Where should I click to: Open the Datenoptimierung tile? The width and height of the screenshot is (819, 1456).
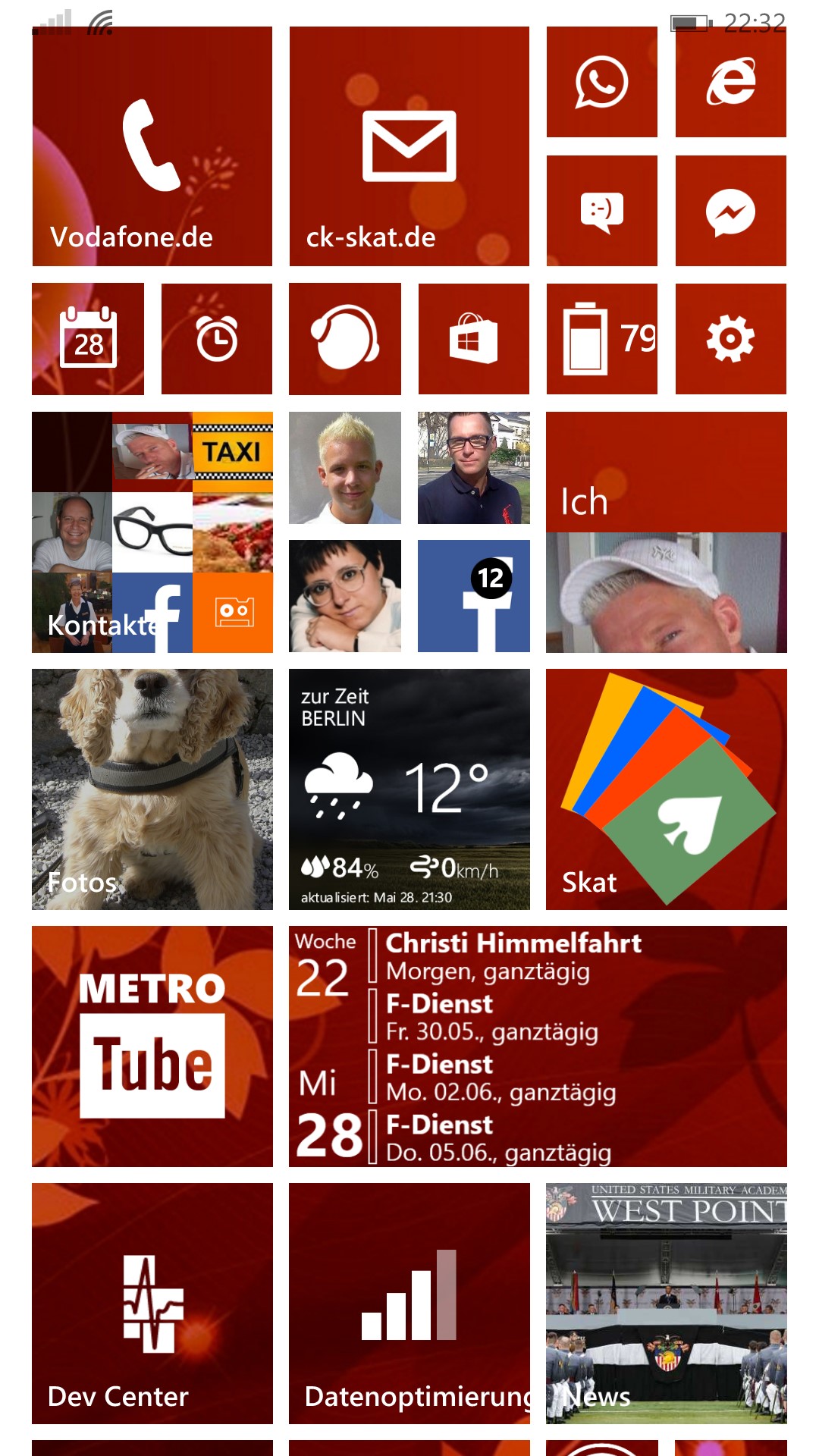[409, 1304]
